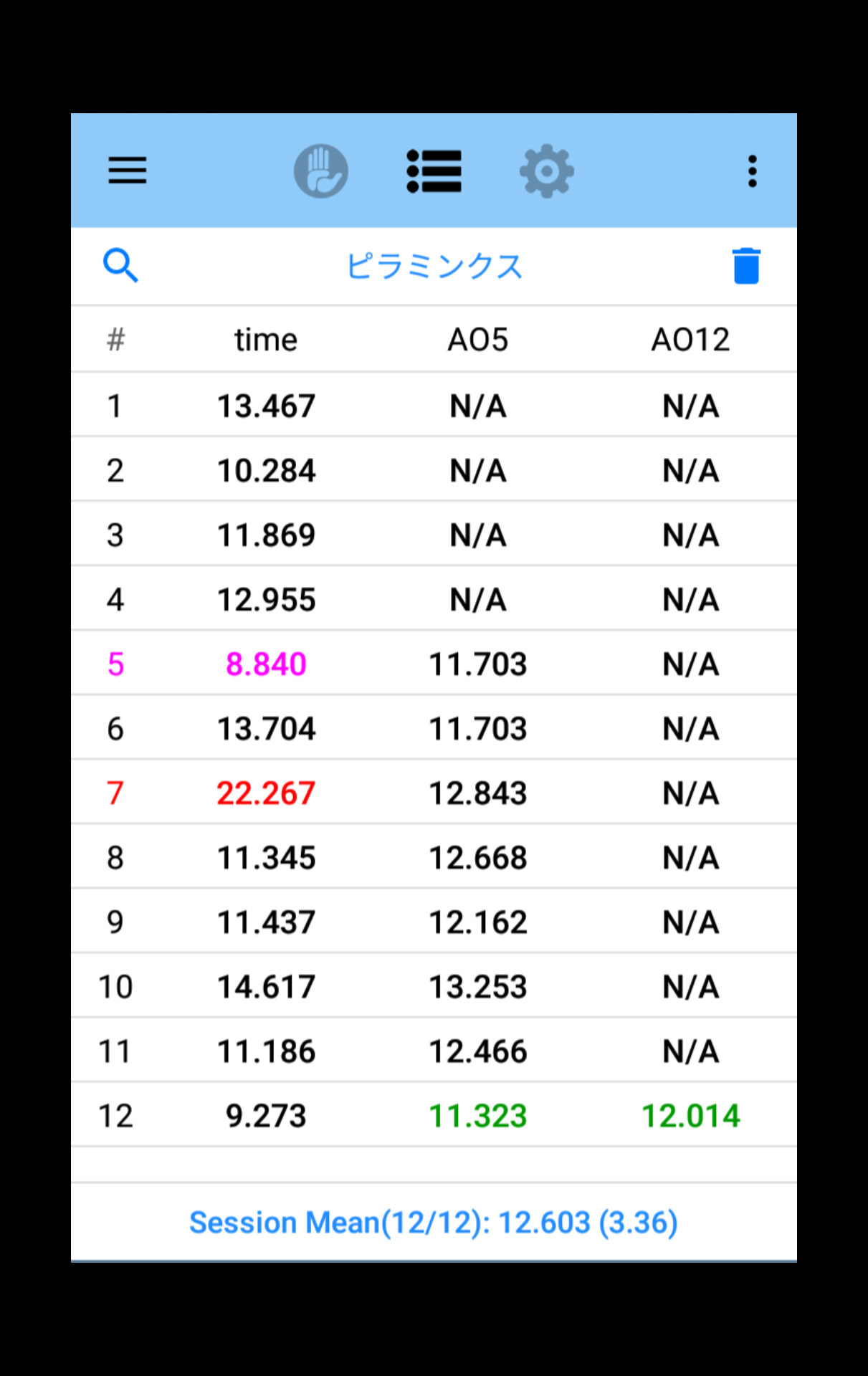Search the solve times
The image size is (868, 1376).
coord(120,266)
